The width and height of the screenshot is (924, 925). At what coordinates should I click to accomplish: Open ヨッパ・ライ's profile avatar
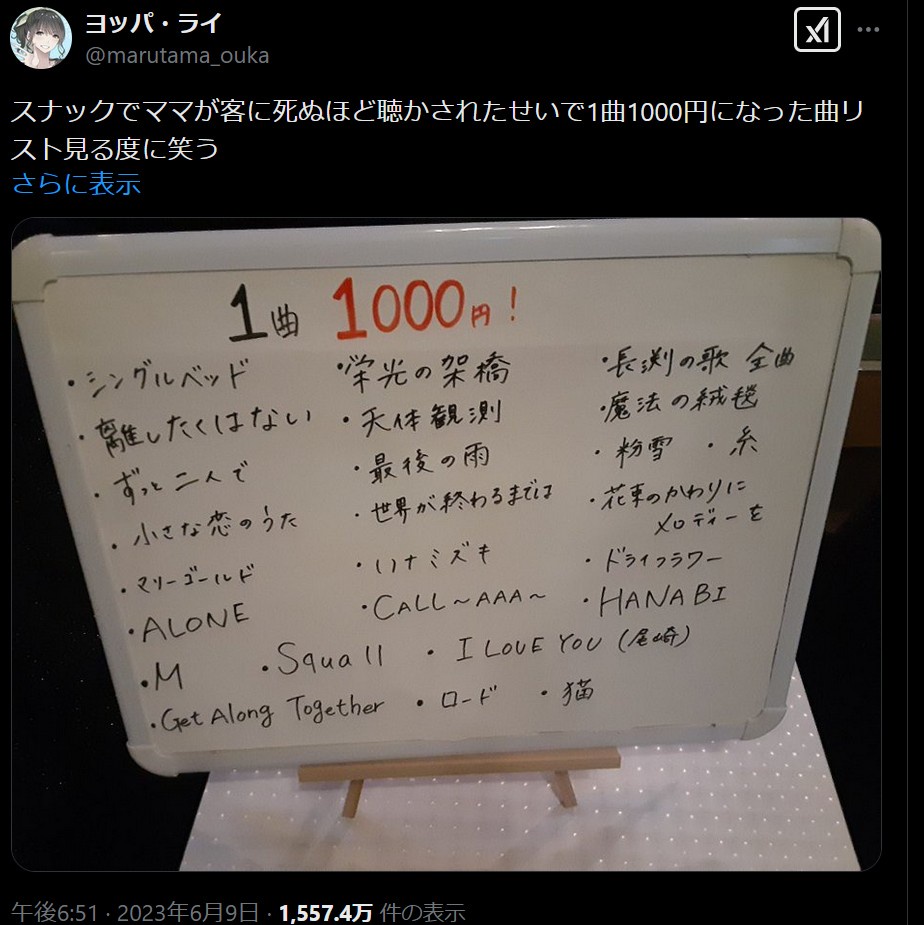(41, 38)
